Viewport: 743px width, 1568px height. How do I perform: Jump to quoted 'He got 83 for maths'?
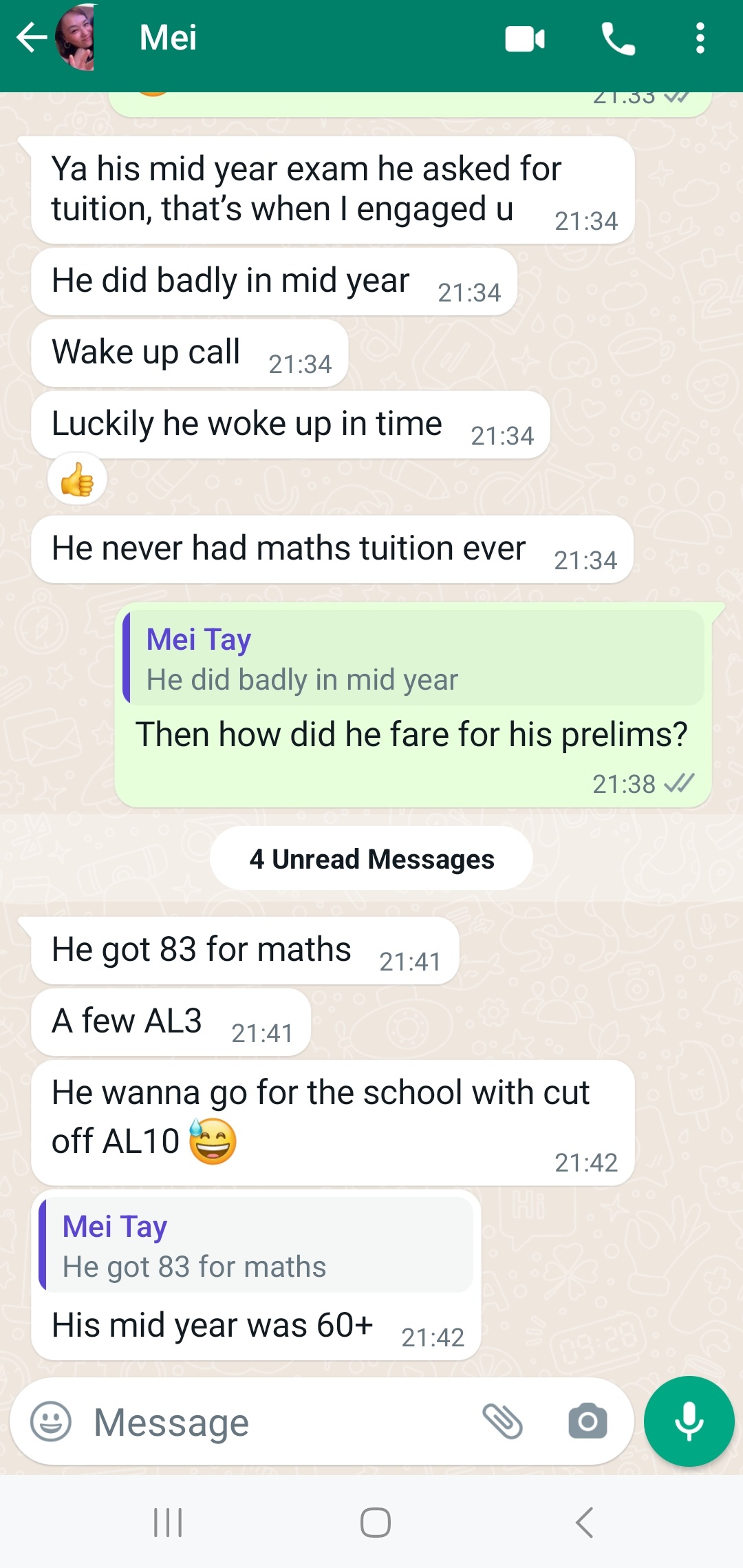(x=256, y=1246)
